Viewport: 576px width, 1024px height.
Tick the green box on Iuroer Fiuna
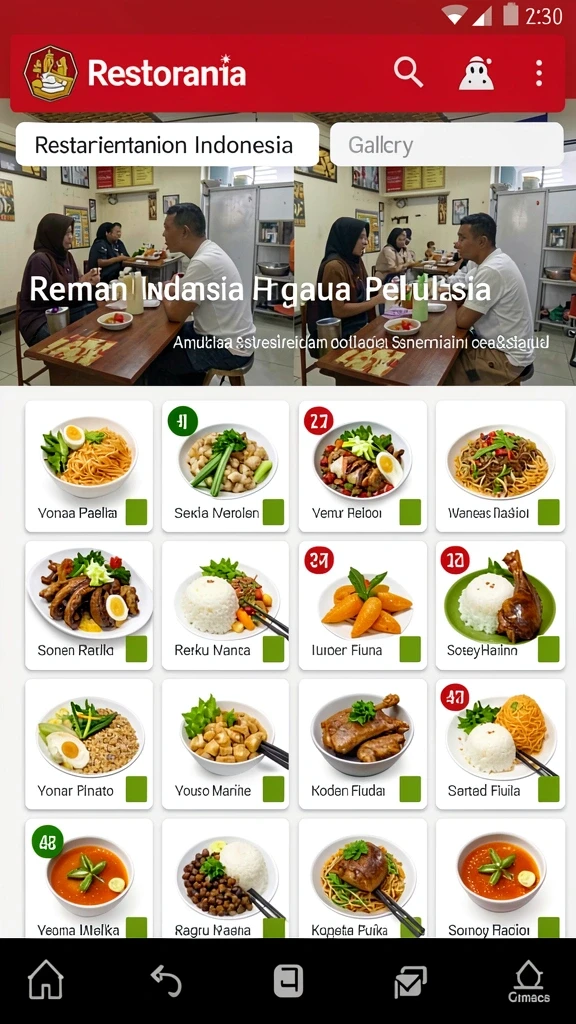(x=410, y=649)
